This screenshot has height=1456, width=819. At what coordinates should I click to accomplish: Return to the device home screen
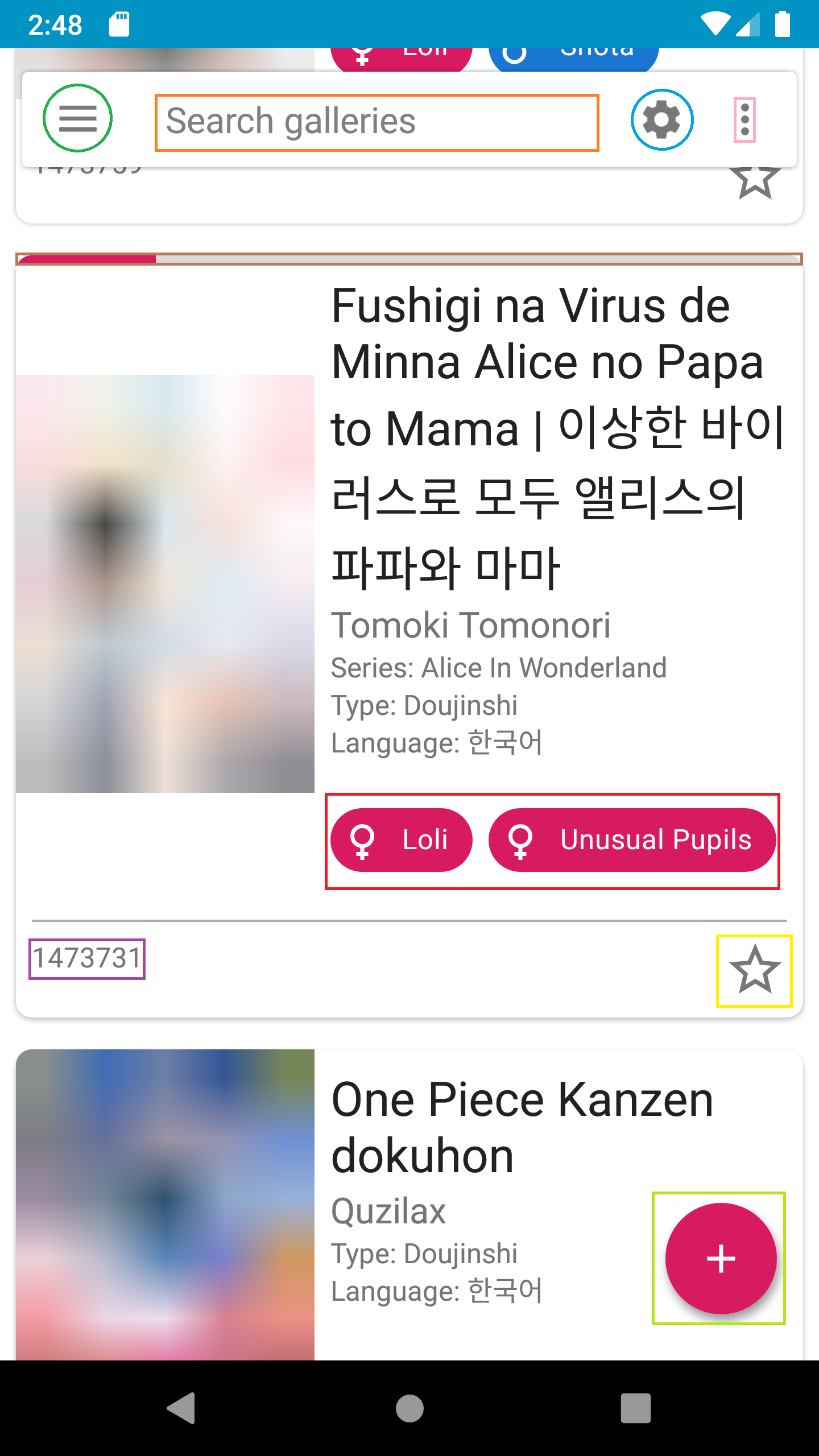[x=409, y=1408]
